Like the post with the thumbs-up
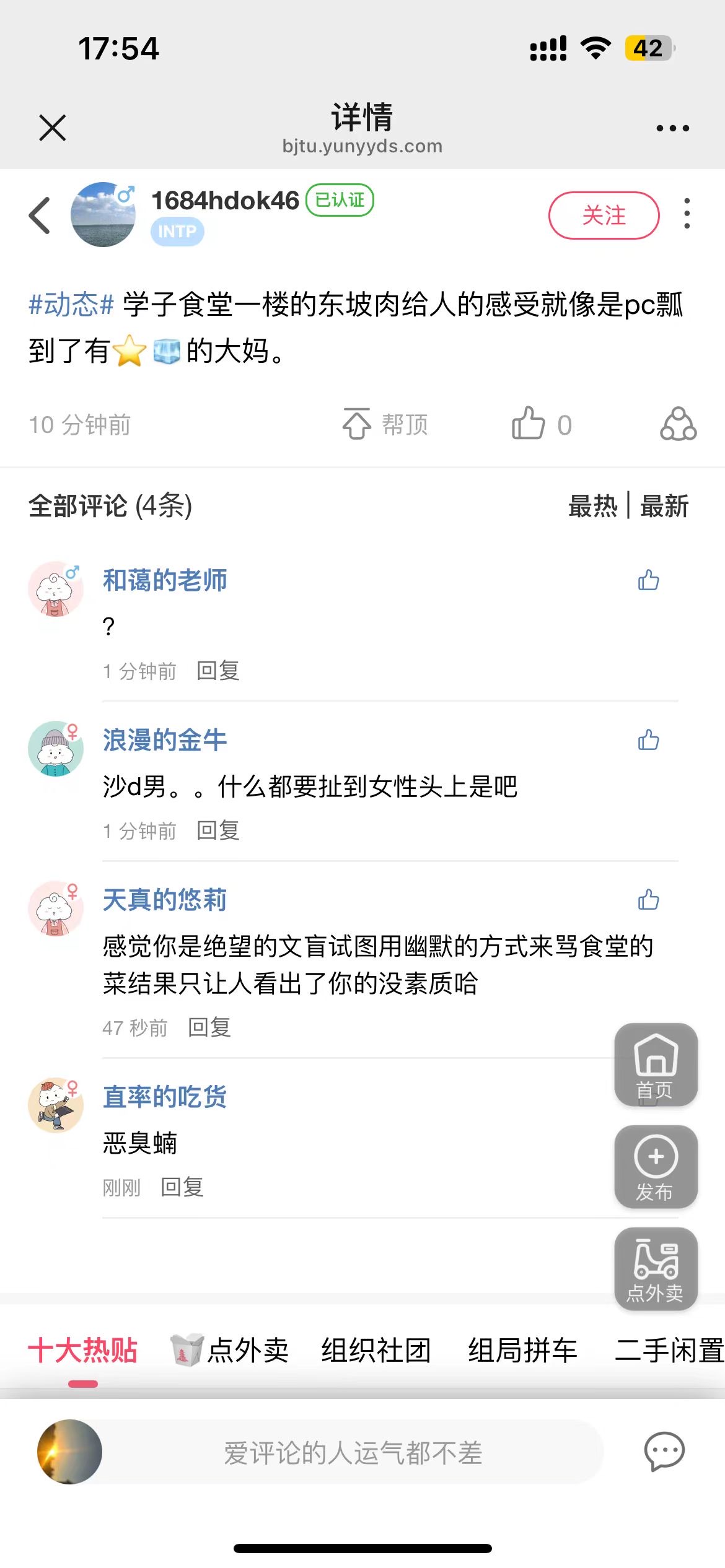 click(x=529, y=424)
